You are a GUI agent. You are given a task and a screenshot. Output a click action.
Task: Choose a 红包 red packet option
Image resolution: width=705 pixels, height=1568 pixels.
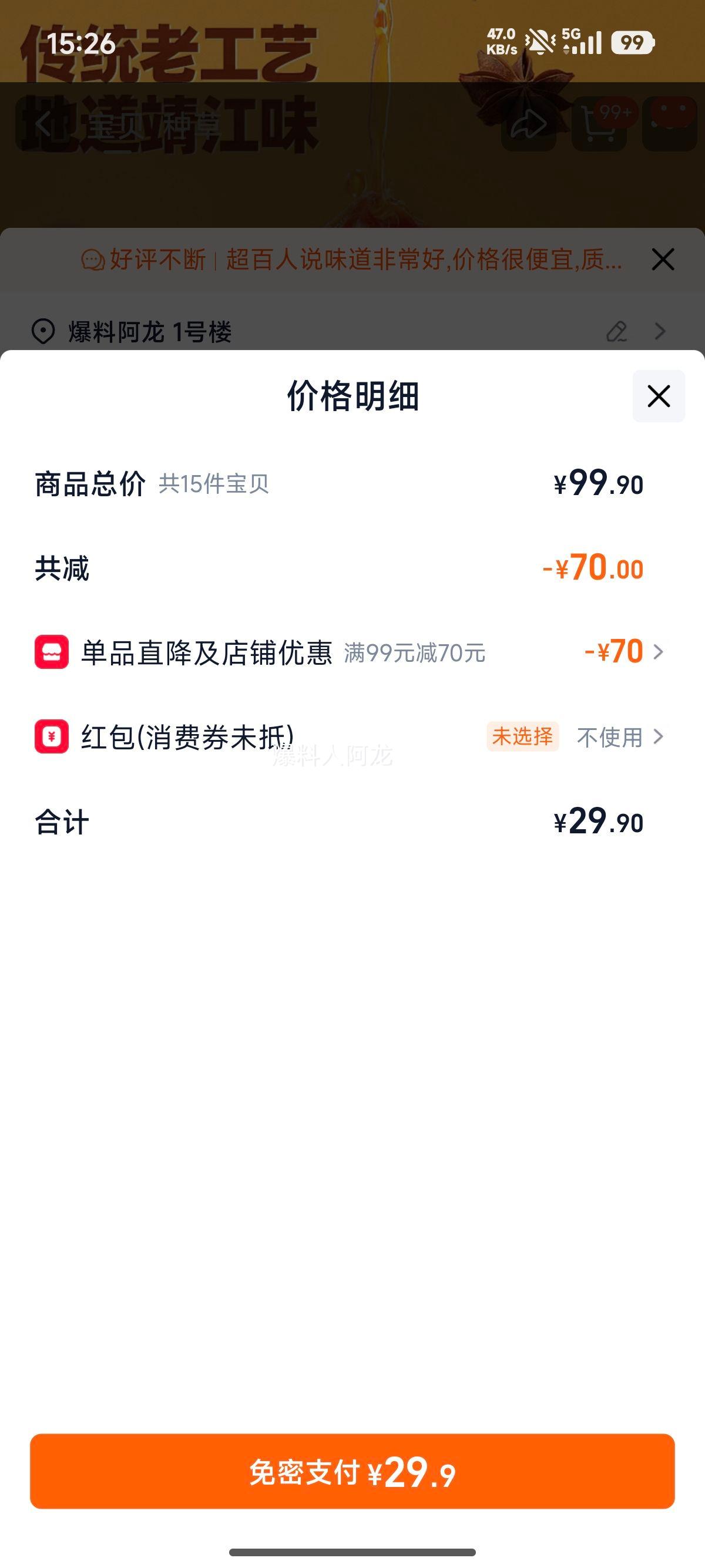tap(620, 737)
